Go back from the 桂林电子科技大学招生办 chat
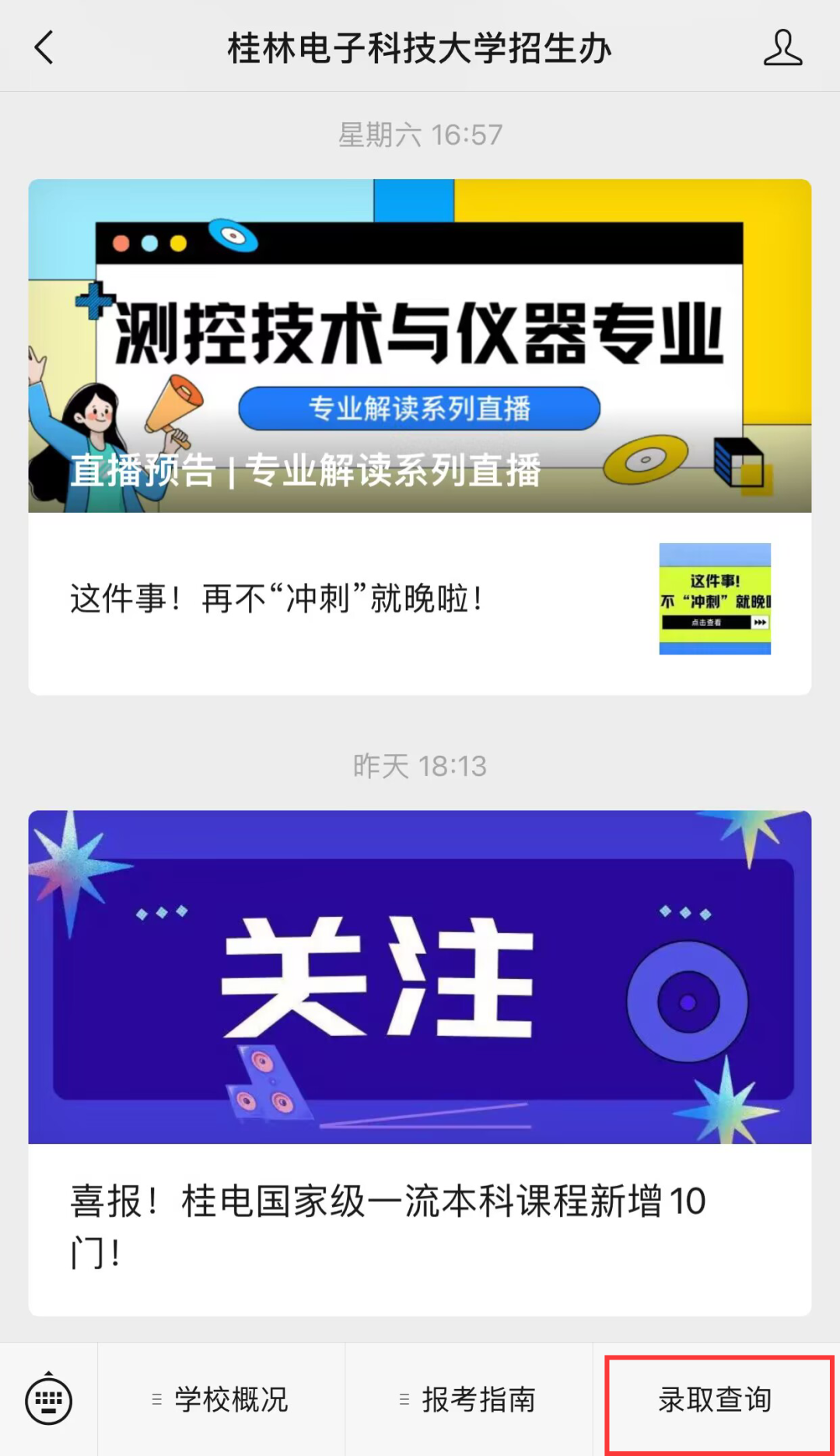The width and height of the screenshot is (840, 1456). pos(44,47)
